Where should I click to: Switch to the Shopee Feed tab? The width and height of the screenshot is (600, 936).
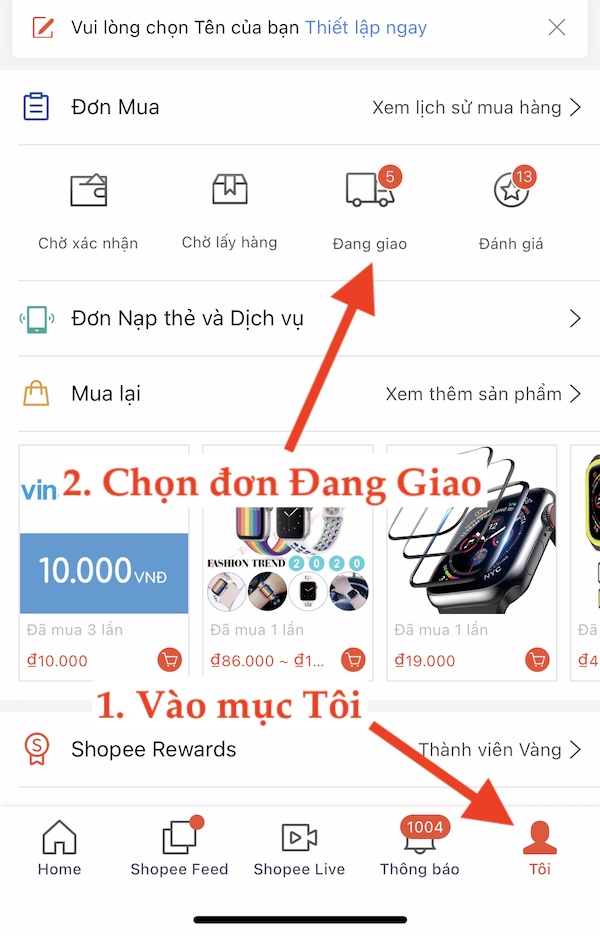[x=180, y=848]
